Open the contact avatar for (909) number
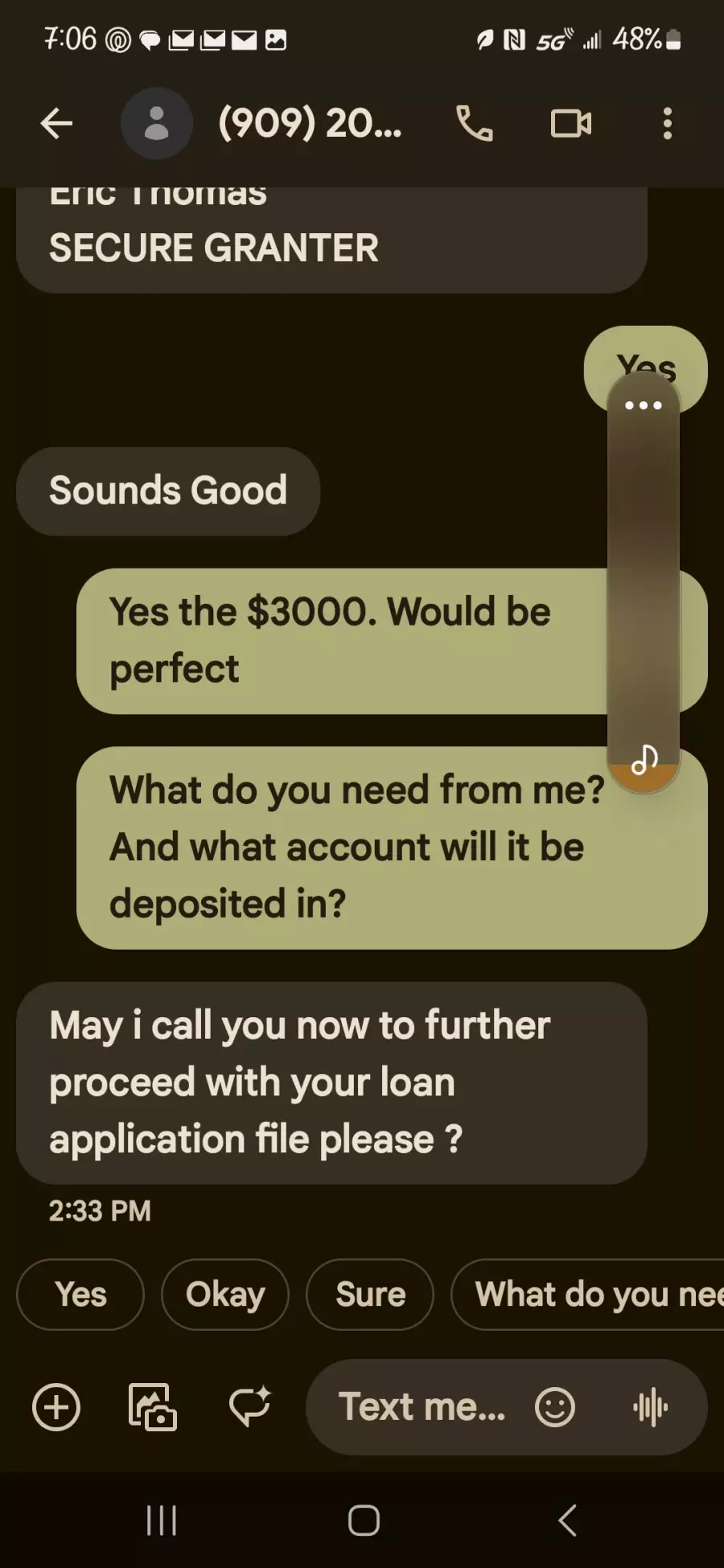This screenshot has width=724, height=1568. [x=156, y=124]
